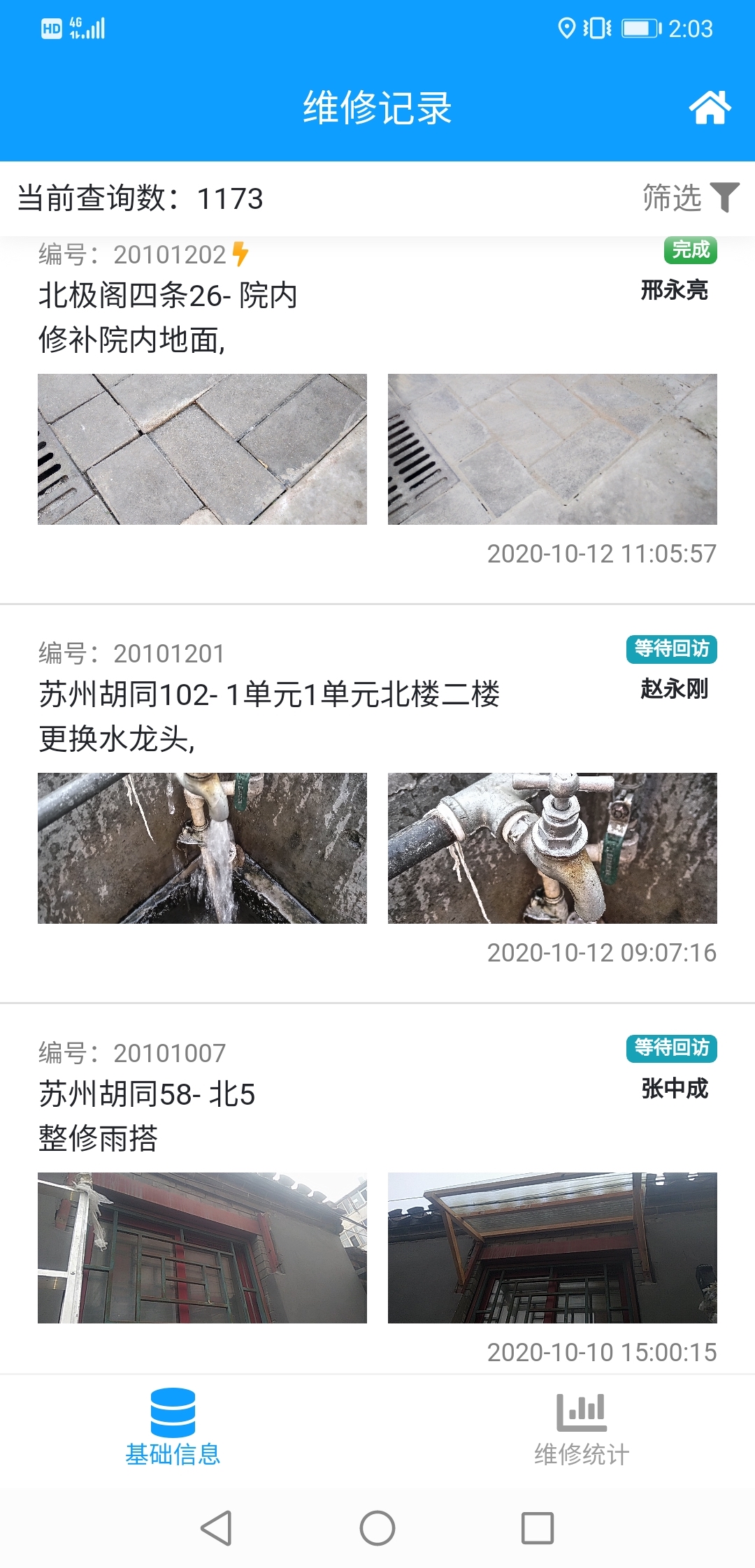
Task: View second faucet photo of 更换水龙头
Action: coord(552,848)
